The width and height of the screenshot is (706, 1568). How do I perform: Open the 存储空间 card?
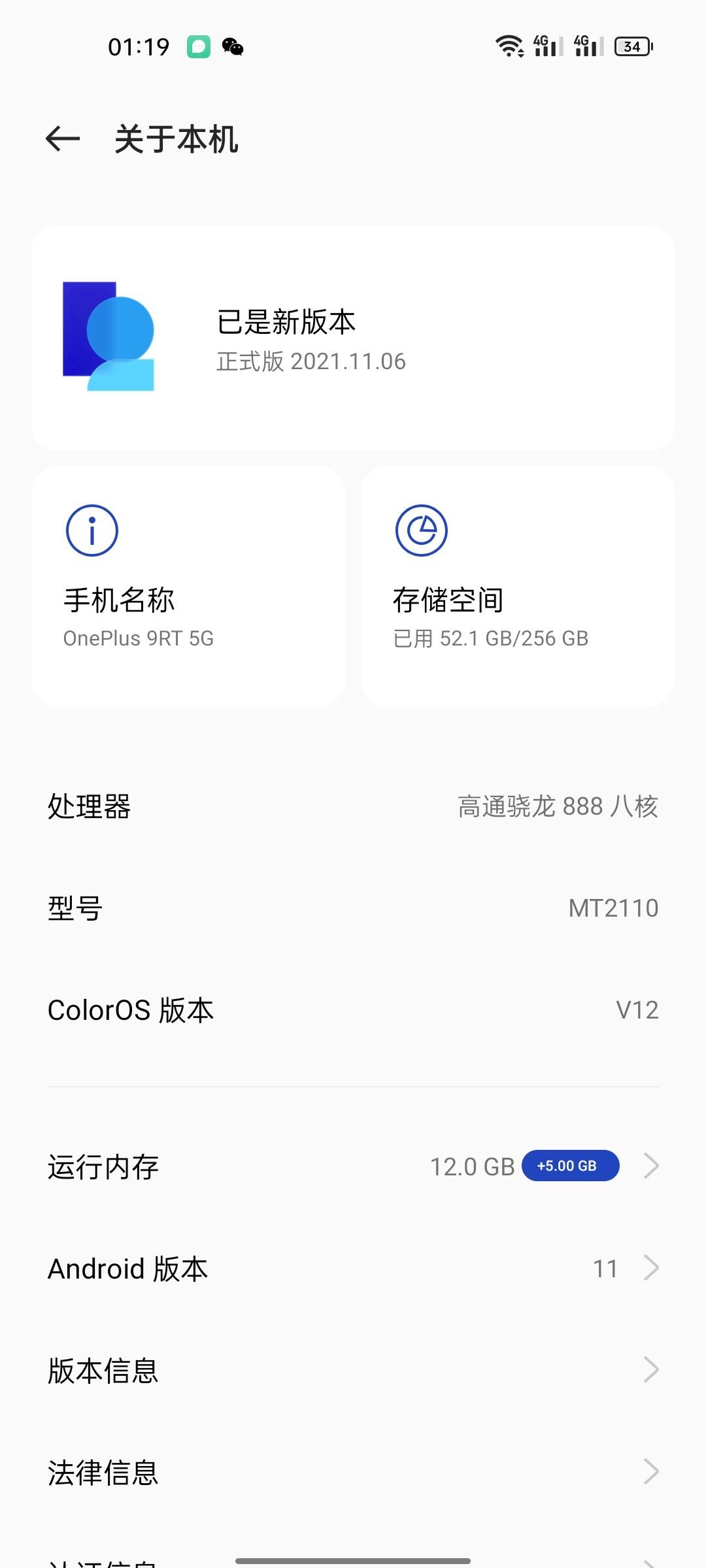[518, 586]
